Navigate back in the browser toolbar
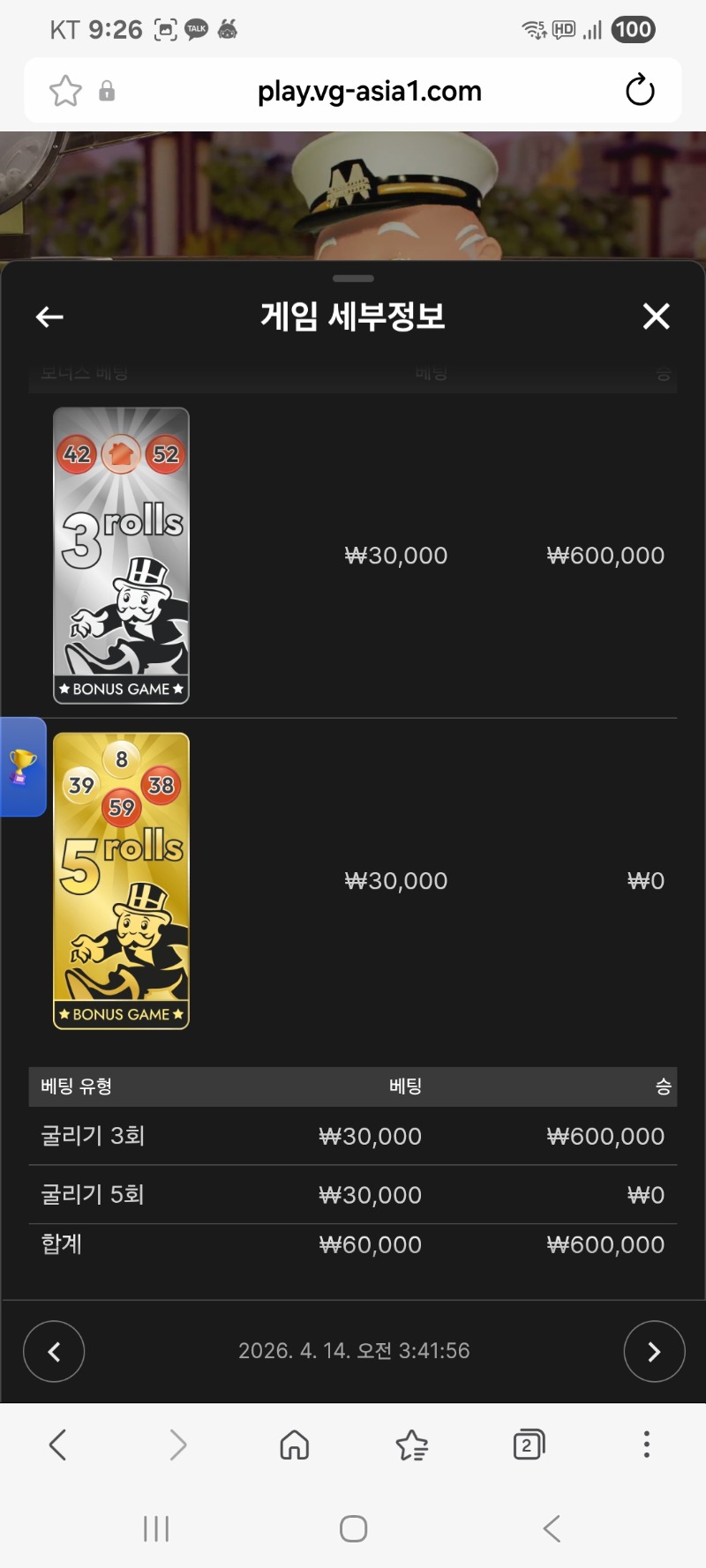The image size is (706, 1568). point(58,1445)
